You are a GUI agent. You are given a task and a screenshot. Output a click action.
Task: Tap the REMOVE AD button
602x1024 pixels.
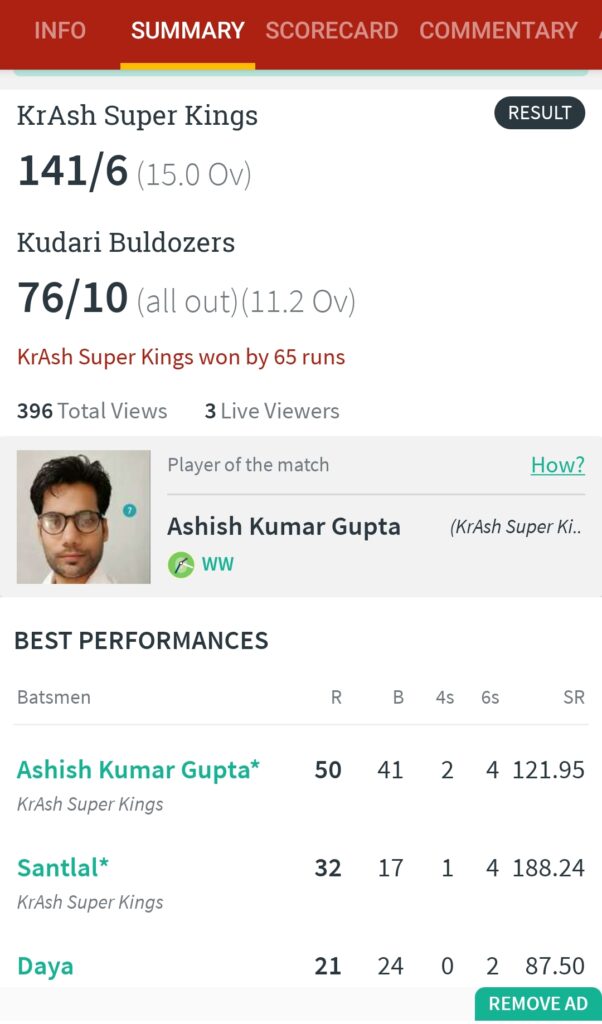[x=537, y=1004]
